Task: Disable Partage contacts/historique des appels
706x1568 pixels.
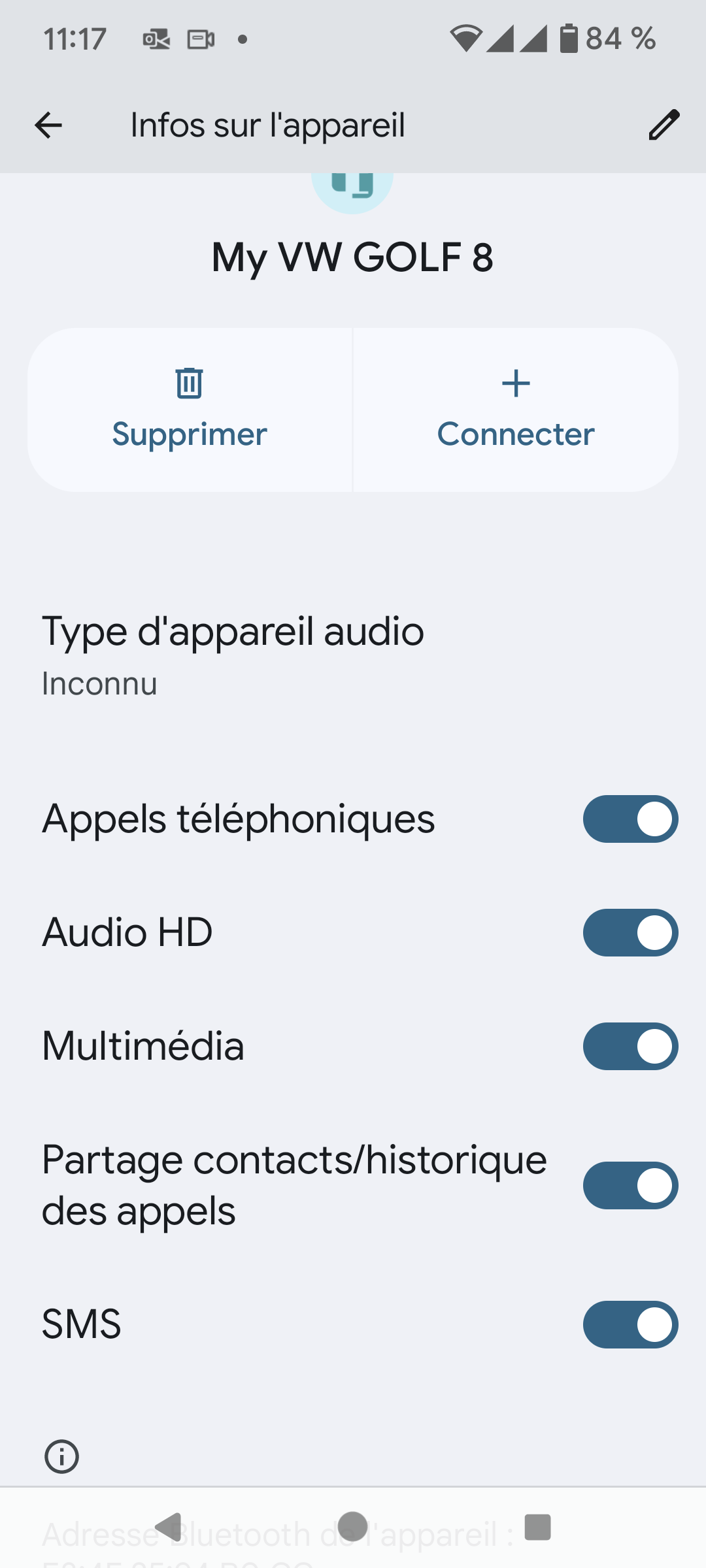Action: point(630,1186)
